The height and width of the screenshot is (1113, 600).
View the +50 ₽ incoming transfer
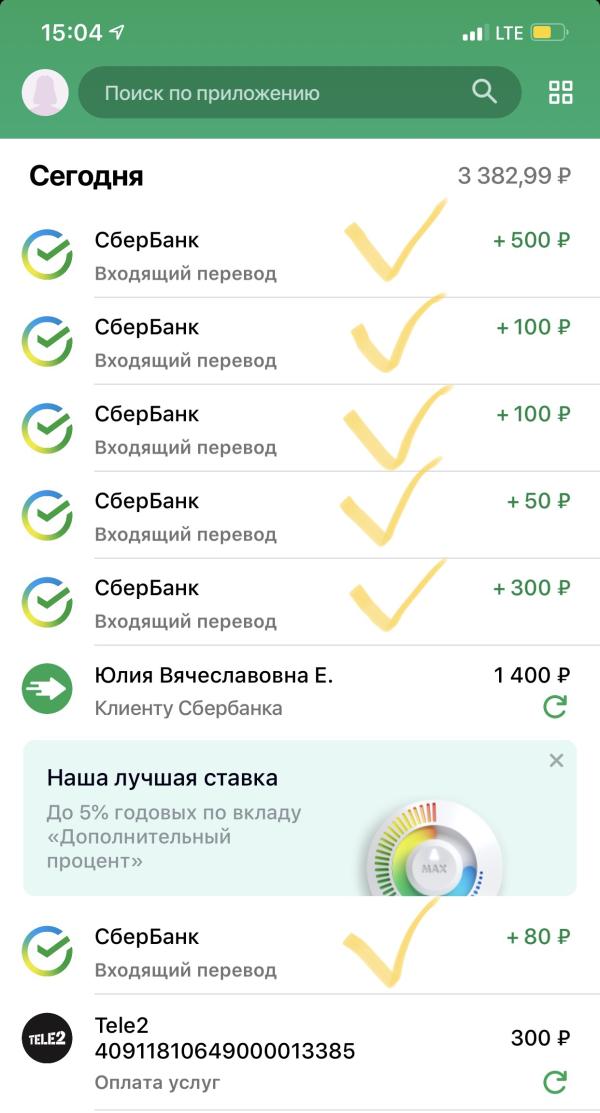(x=300, y=516)
